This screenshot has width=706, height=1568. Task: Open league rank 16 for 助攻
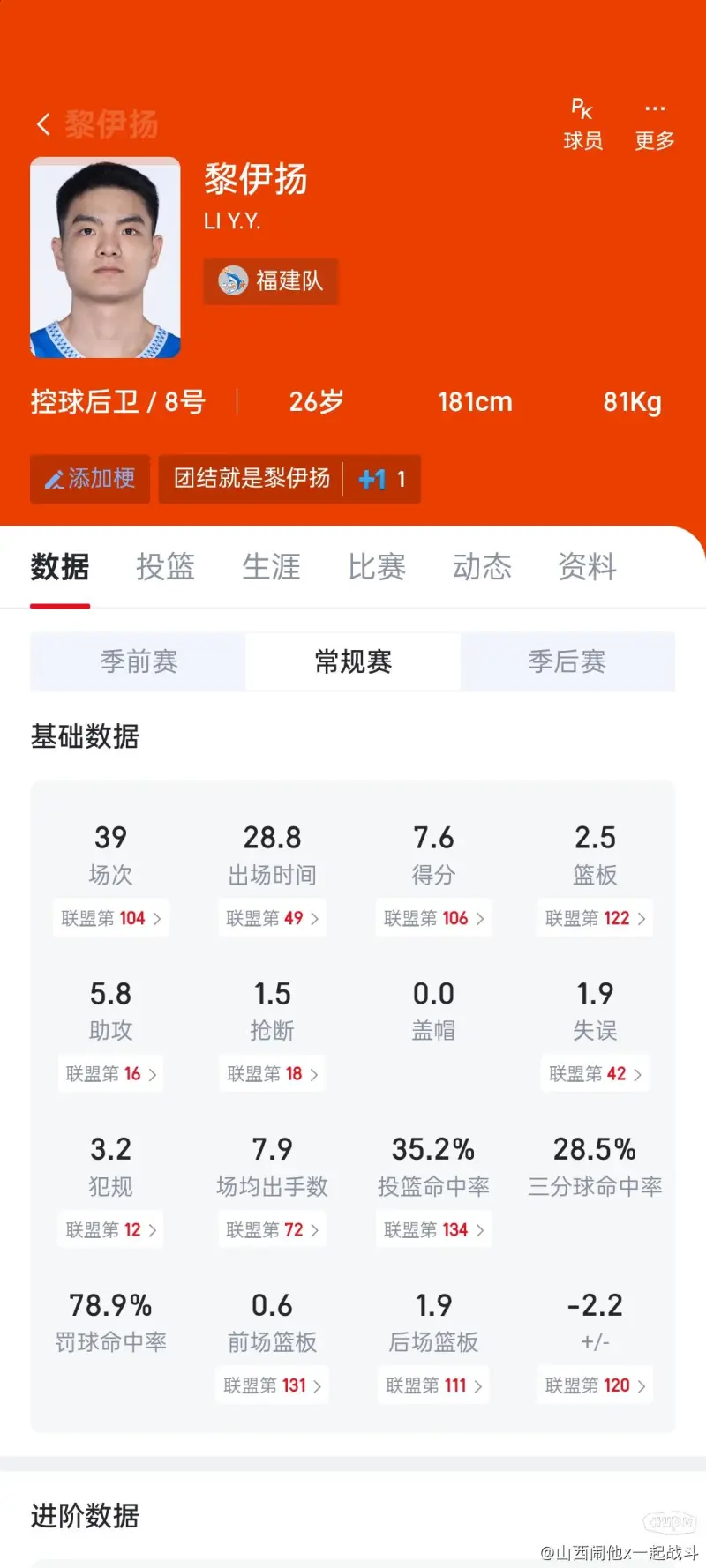tap(110, 1074)
